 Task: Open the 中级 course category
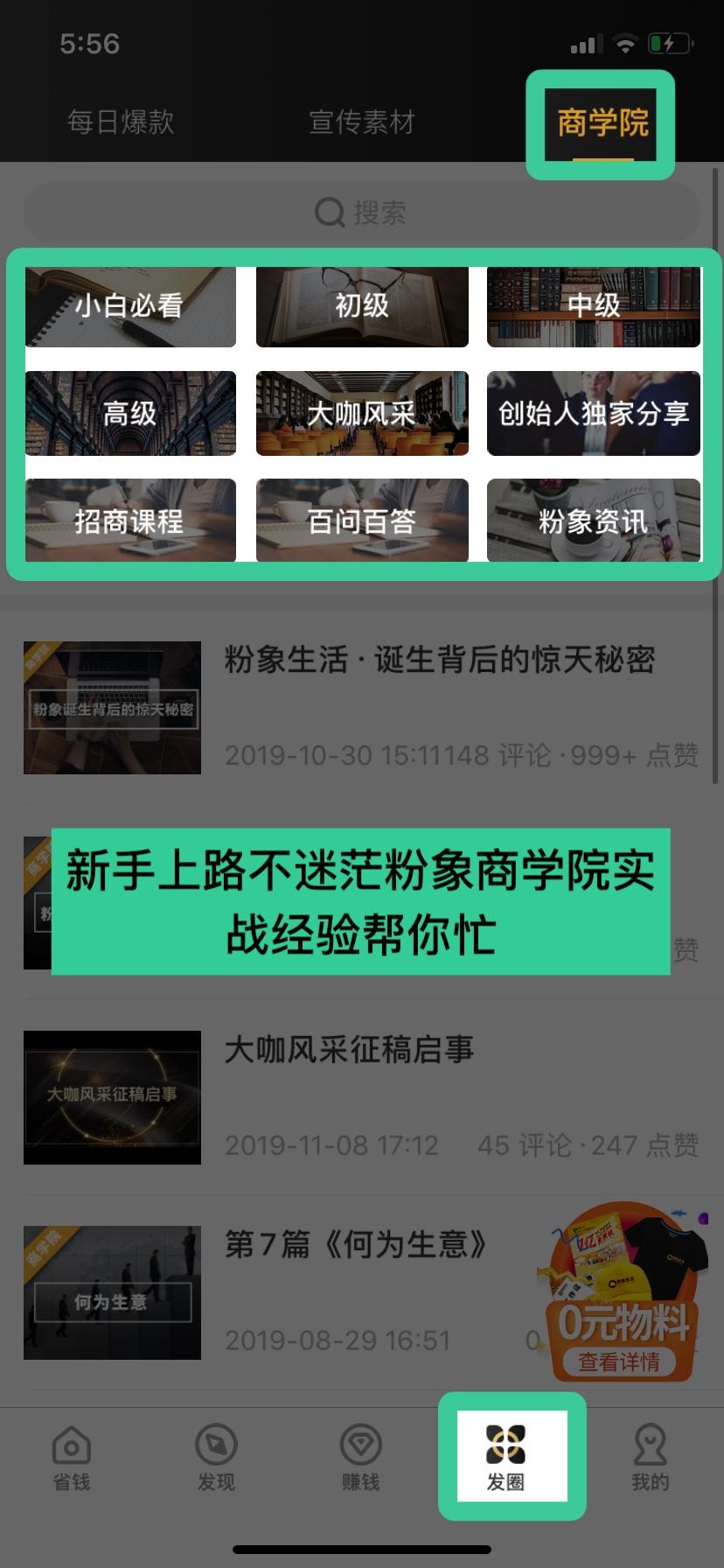(x=594, y=305)
